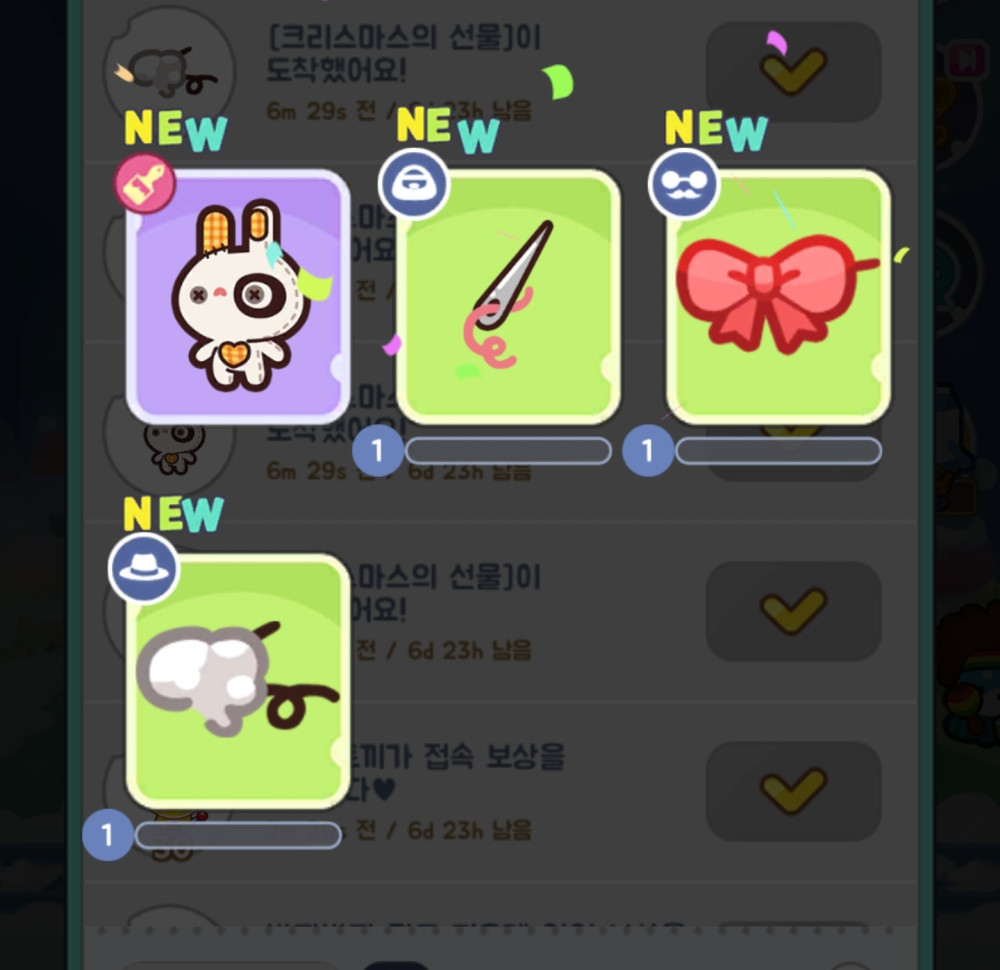Screen dimensions: 1000x970
Task: Open the red ribbon bow reward card
Action: point(778,298)
